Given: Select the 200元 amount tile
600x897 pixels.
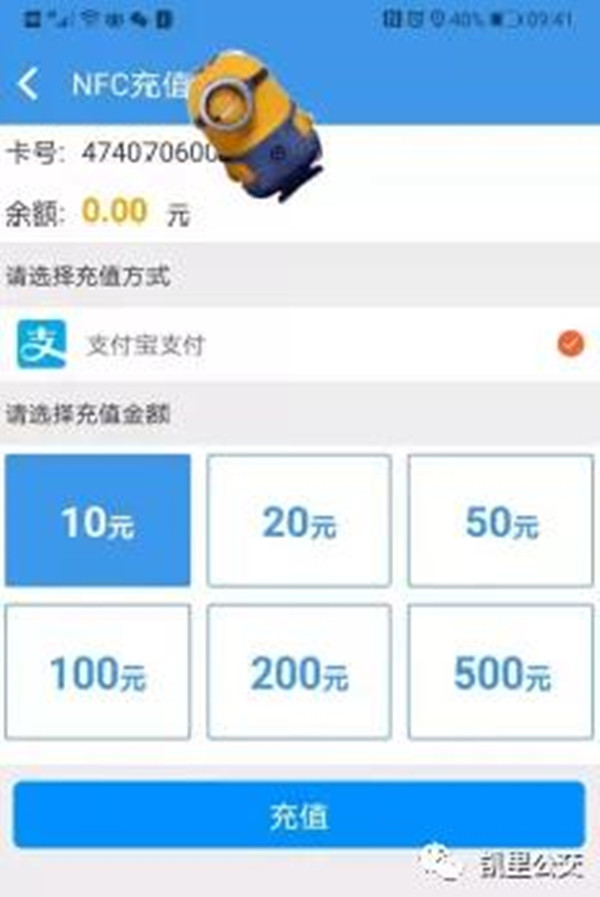Looking at the screenshot, I should [299, 673].
